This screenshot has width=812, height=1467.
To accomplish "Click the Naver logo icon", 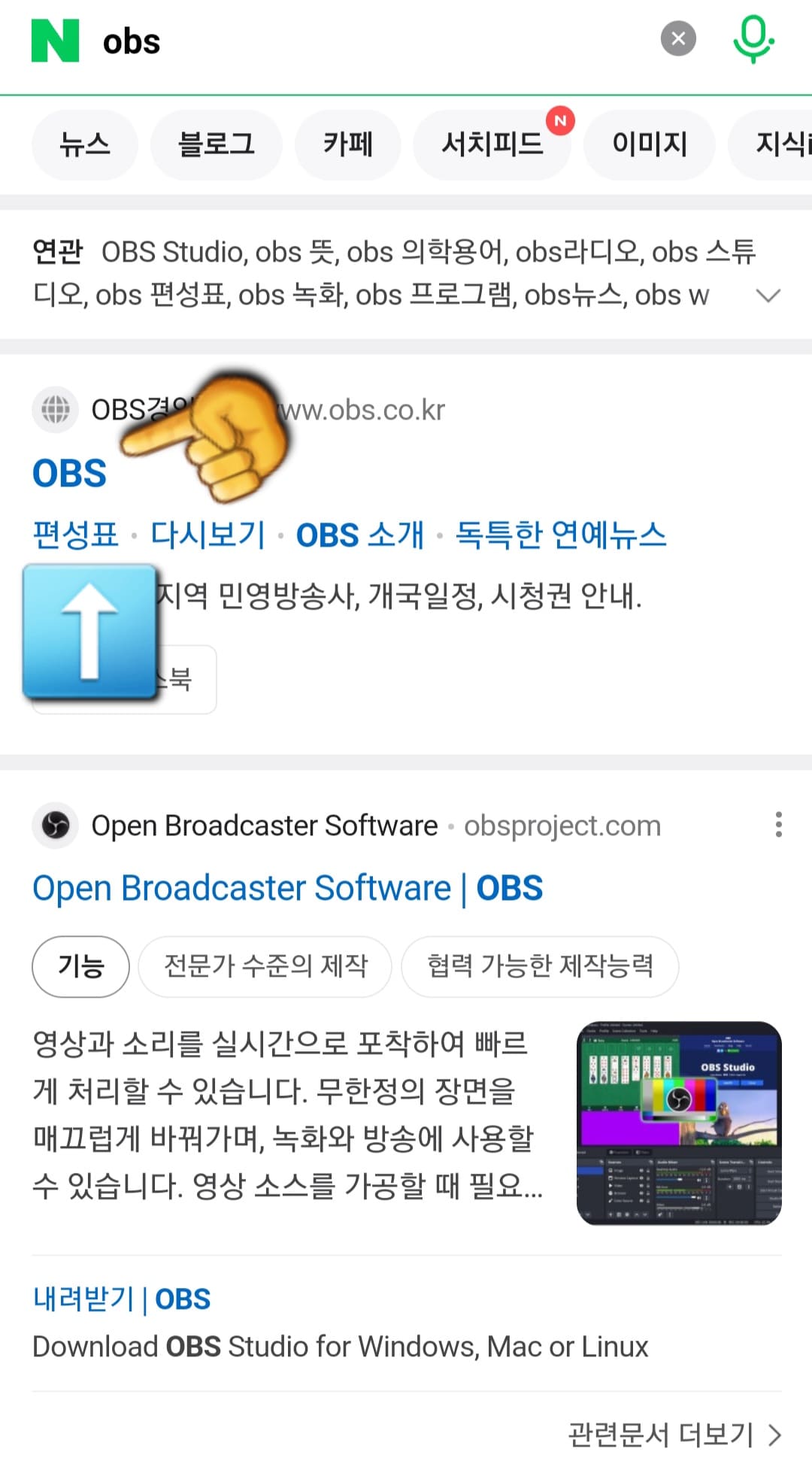I will tap(53, 41).
